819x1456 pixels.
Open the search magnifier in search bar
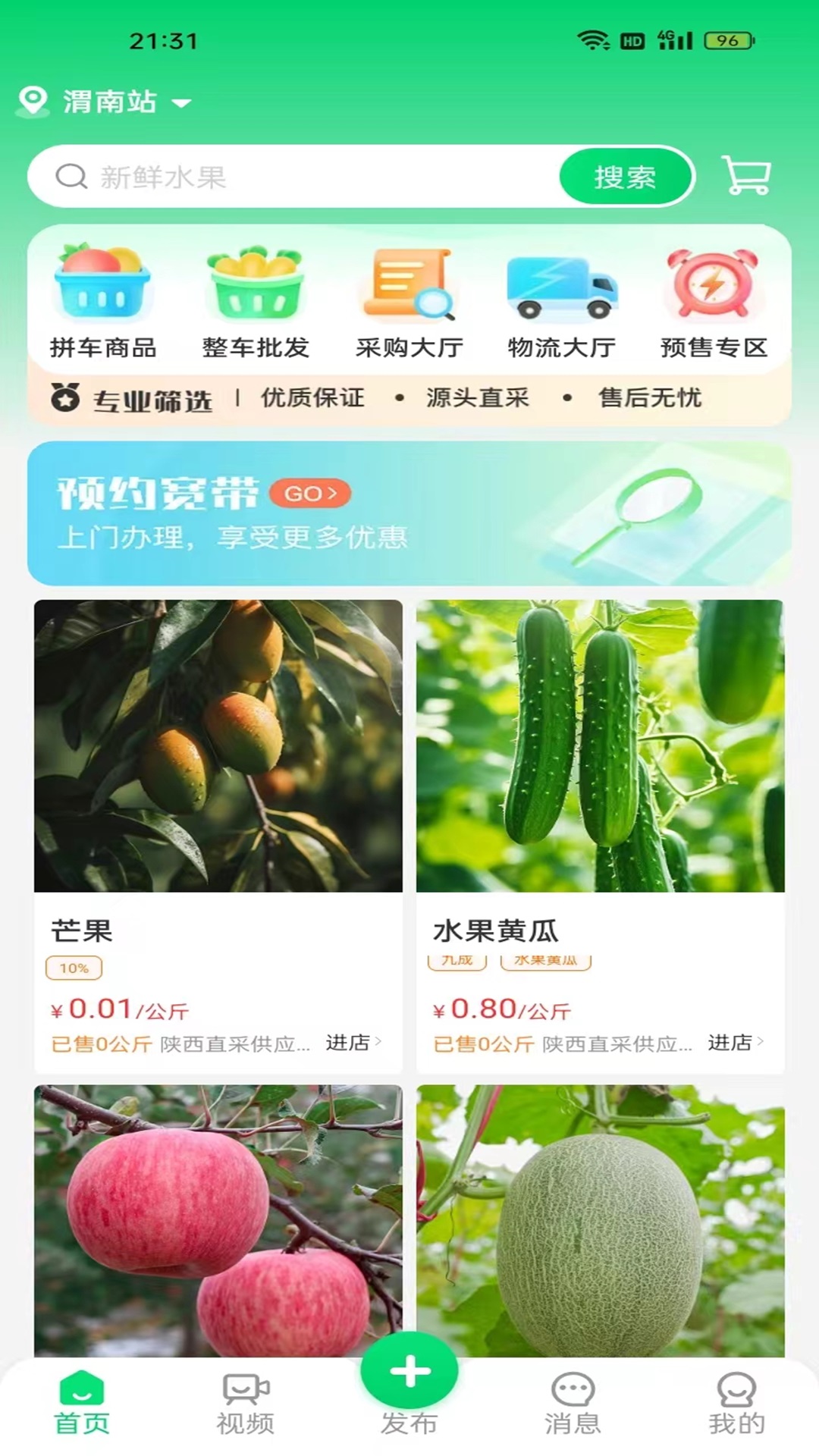click(x=71, y=176)
